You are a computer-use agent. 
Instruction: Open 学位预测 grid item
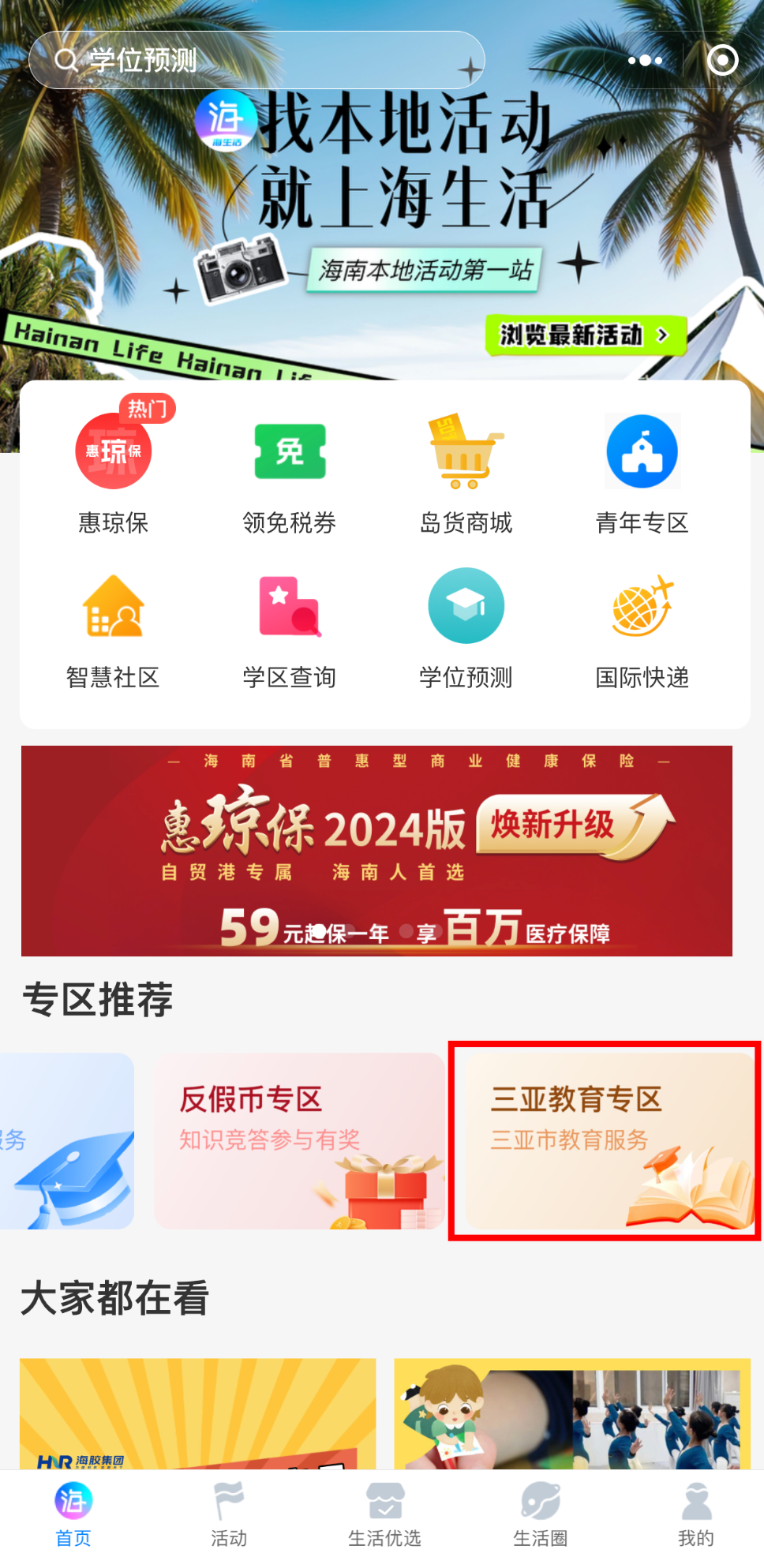[x=466, y=629]
